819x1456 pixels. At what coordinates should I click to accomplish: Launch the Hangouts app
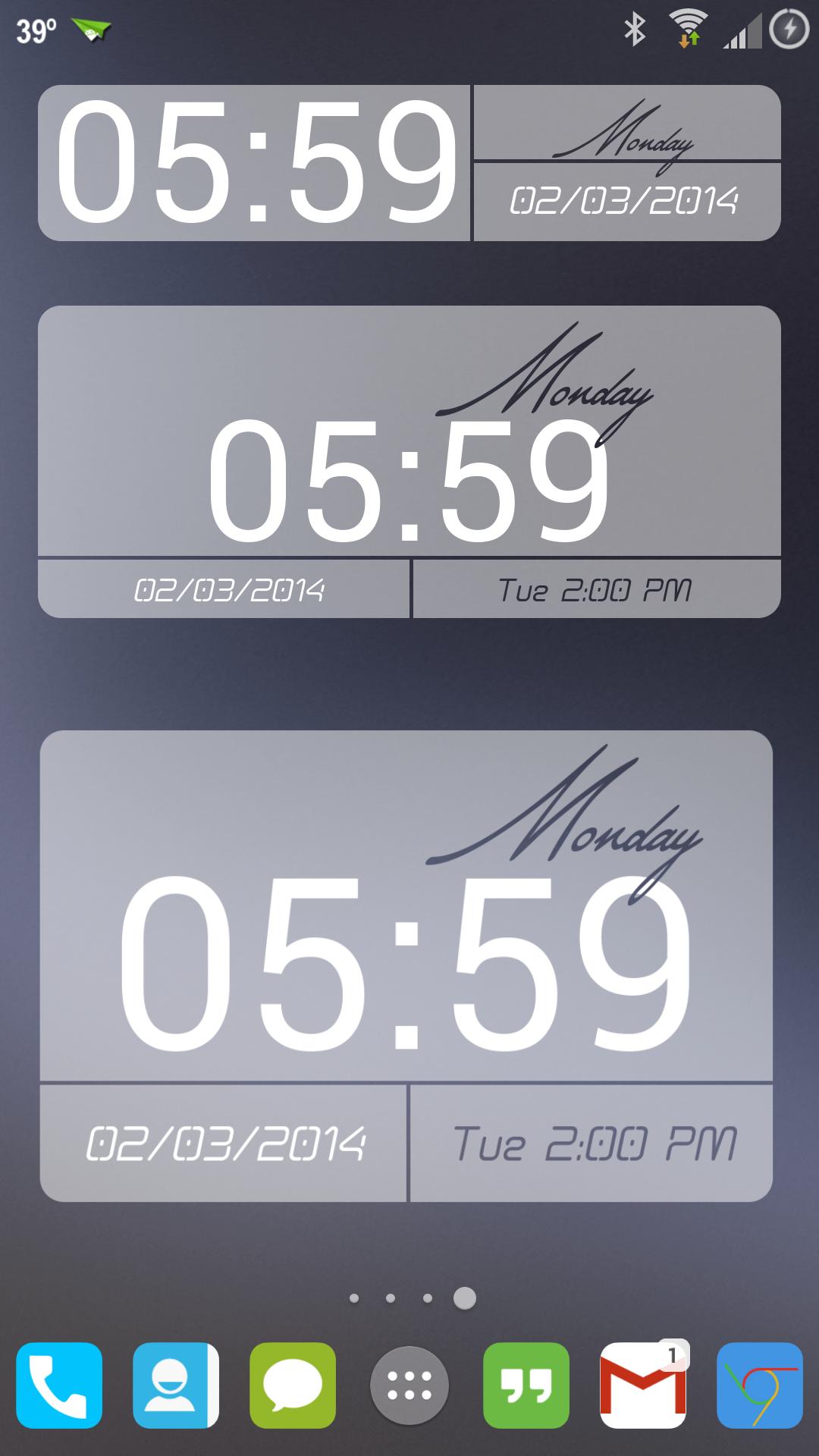tap(526, 1385)
